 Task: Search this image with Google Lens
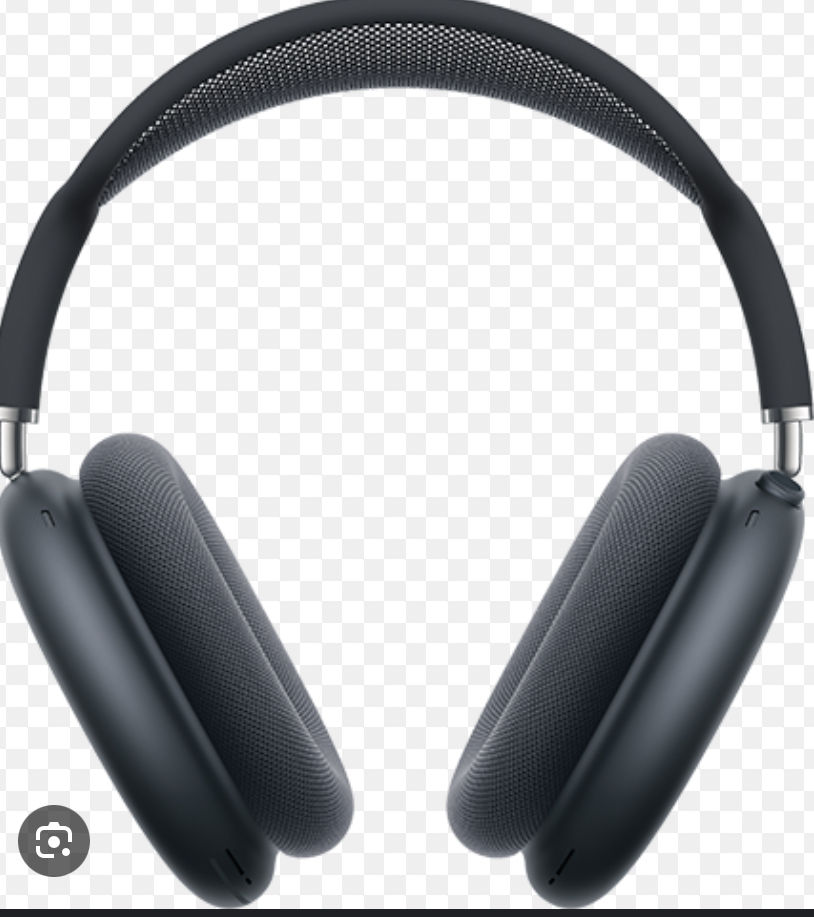53,841
